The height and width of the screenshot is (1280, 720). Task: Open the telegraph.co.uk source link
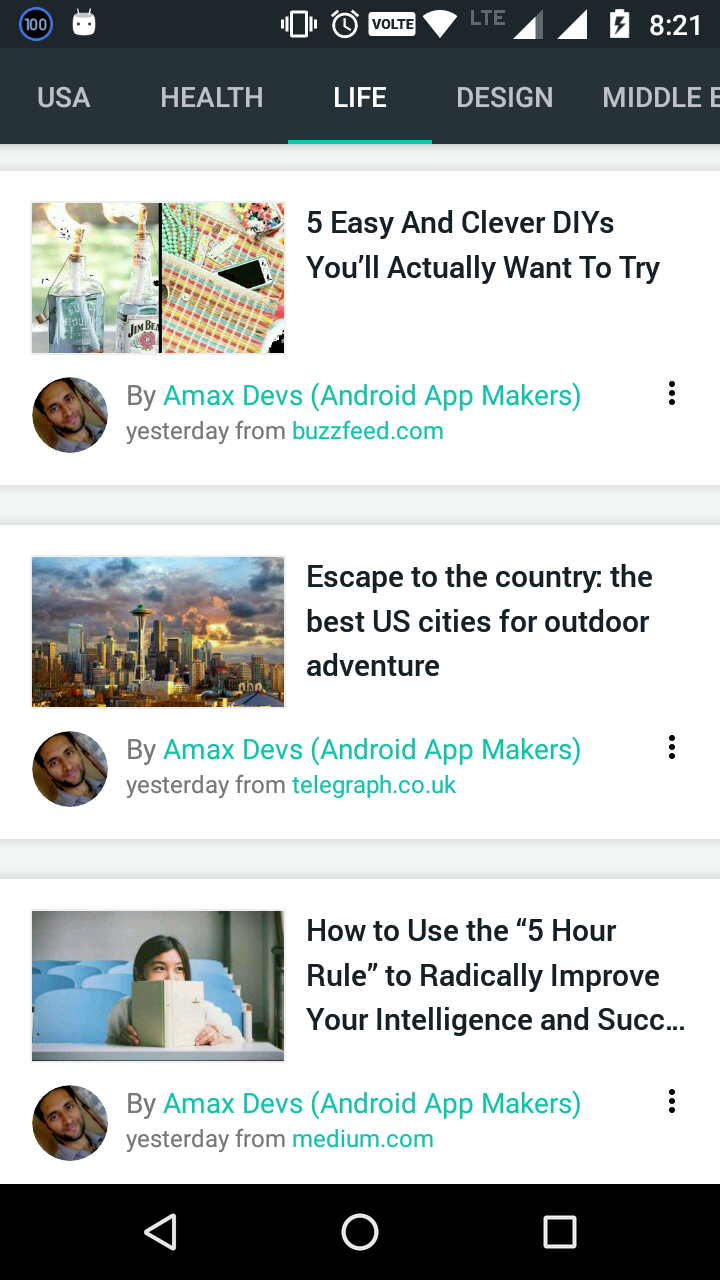373,784
